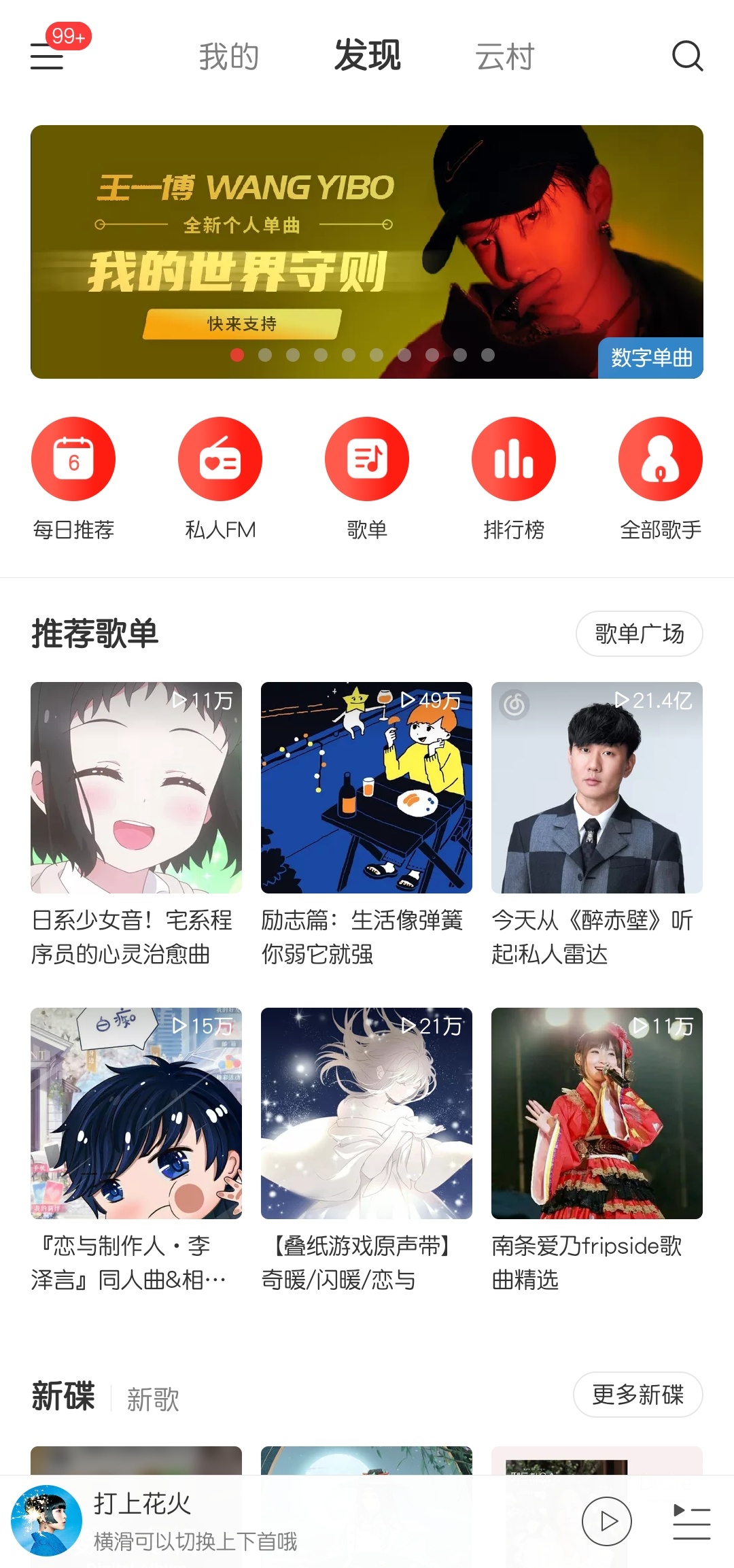Tap the 更多新碟 button
The width and height of the screenshot is (734, 1568).
638,1395
